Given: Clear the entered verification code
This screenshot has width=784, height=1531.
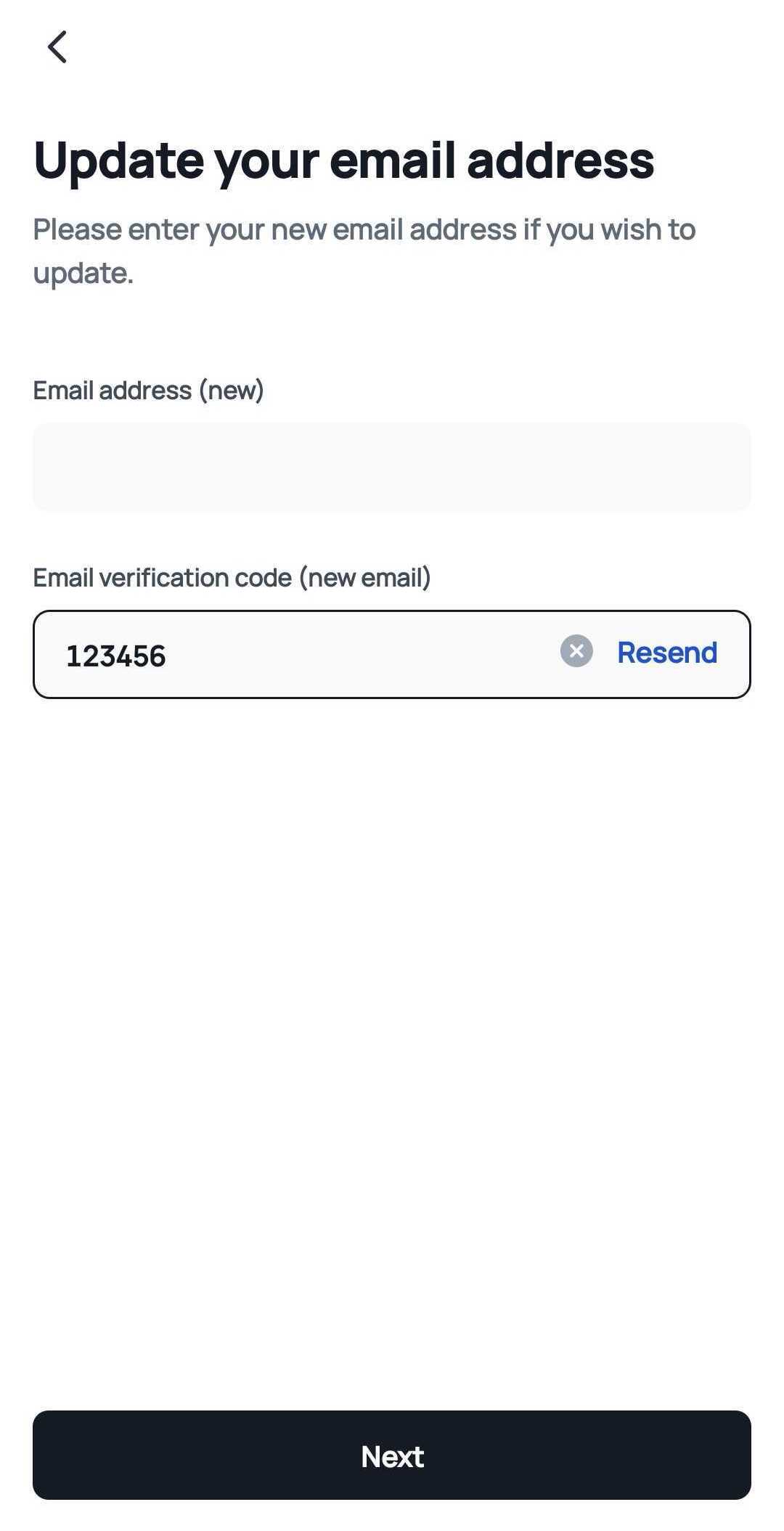Looking at the screenshot, I should coord(576,651).
